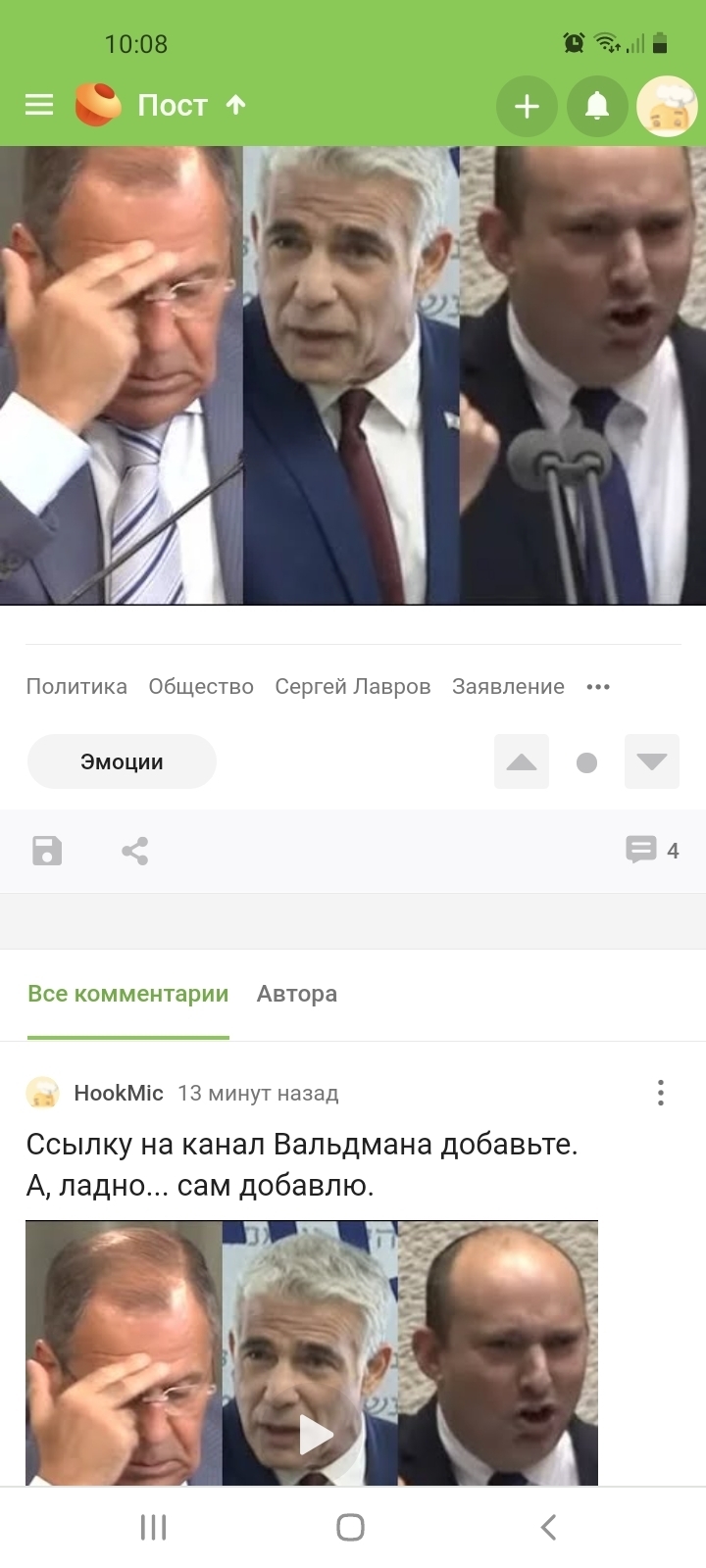Tap the plus icon to create a post
706x1568 pixels.
point(527,106)
